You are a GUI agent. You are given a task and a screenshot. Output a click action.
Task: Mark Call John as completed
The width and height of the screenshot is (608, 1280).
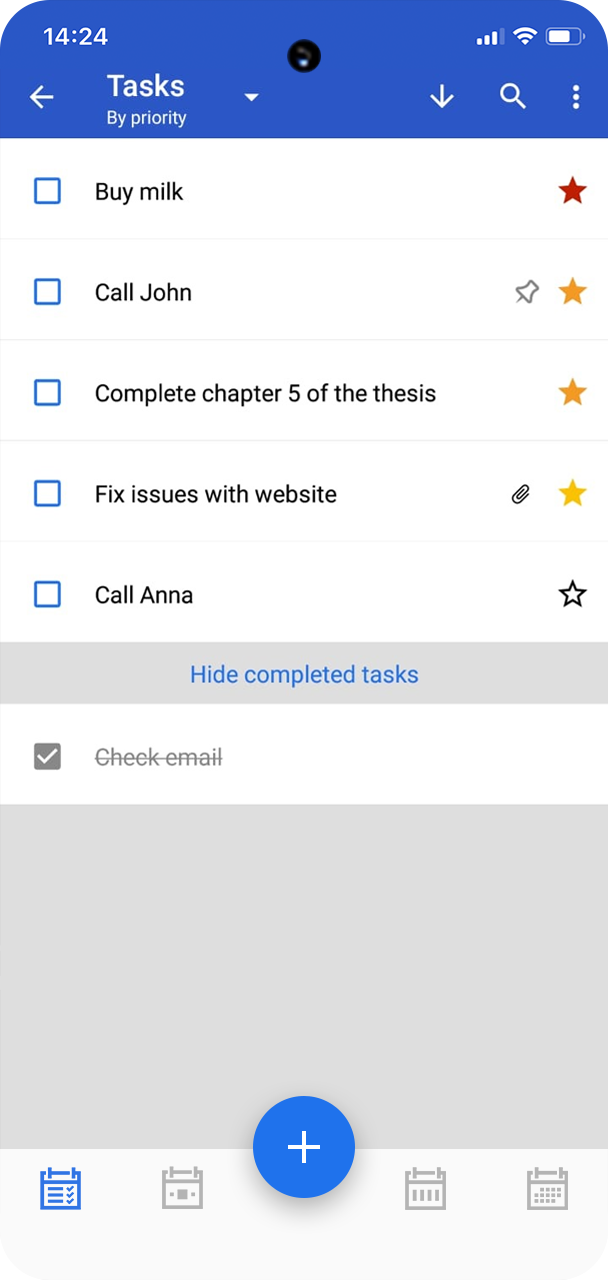tap(48, 292)
